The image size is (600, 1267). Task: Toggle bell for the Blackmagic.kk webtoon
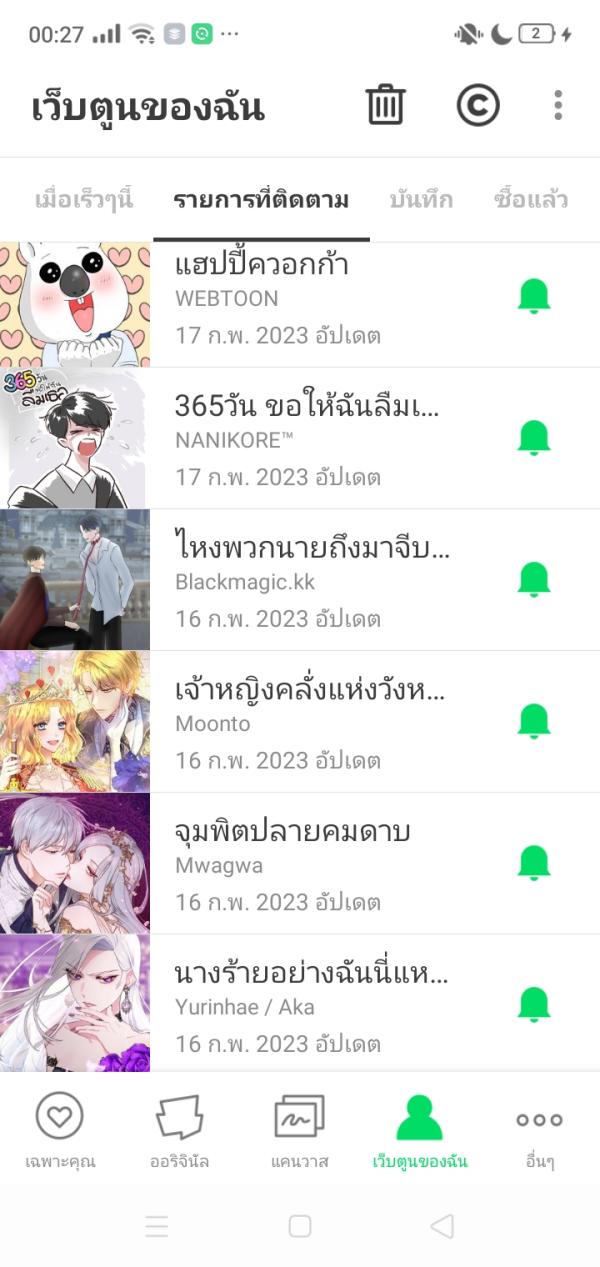[534, 579]
